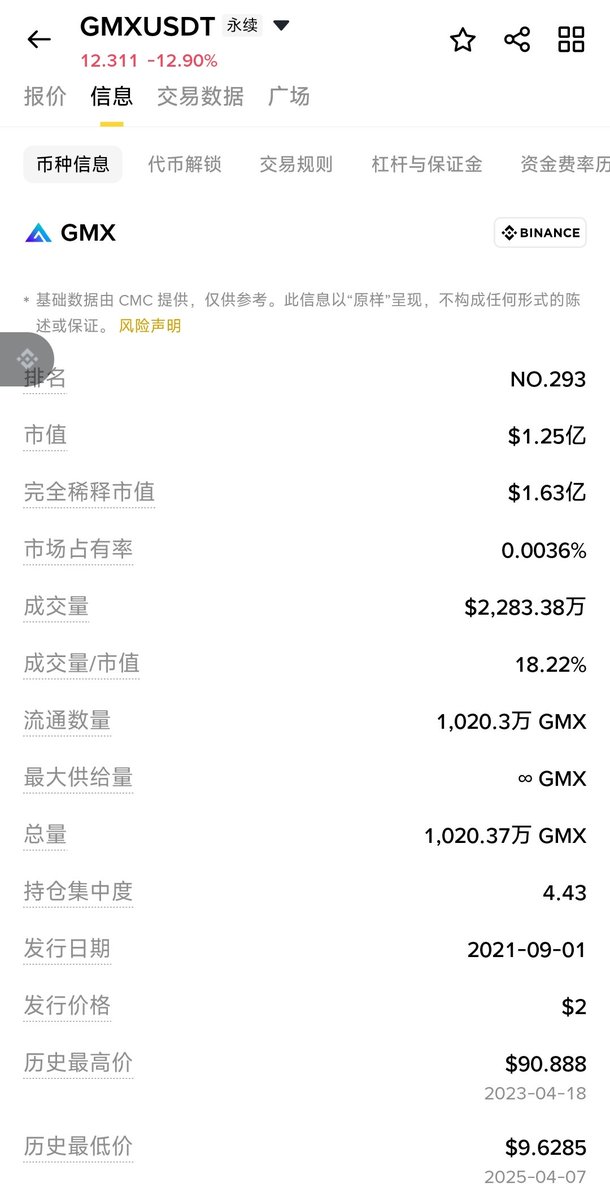
Task: Show explanation for 成交量/市值
Action: [81, 663]
